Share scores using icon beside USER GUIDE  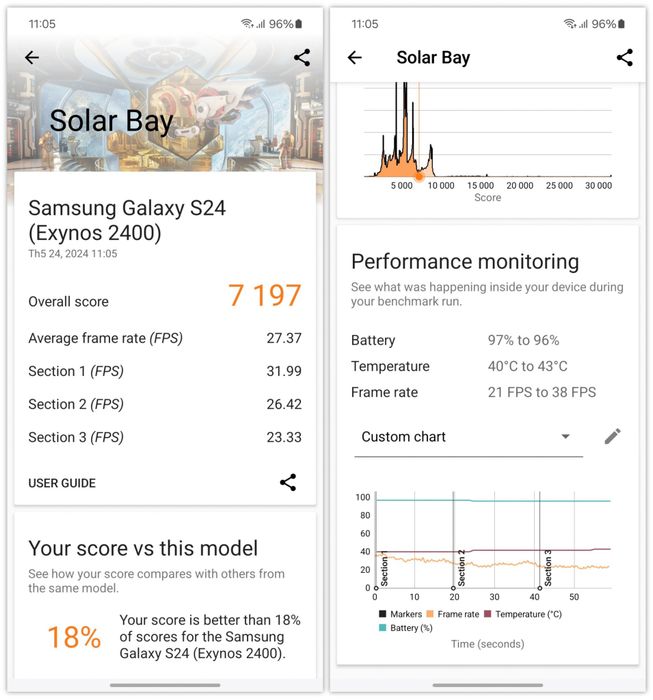click(x=288, y=483)
